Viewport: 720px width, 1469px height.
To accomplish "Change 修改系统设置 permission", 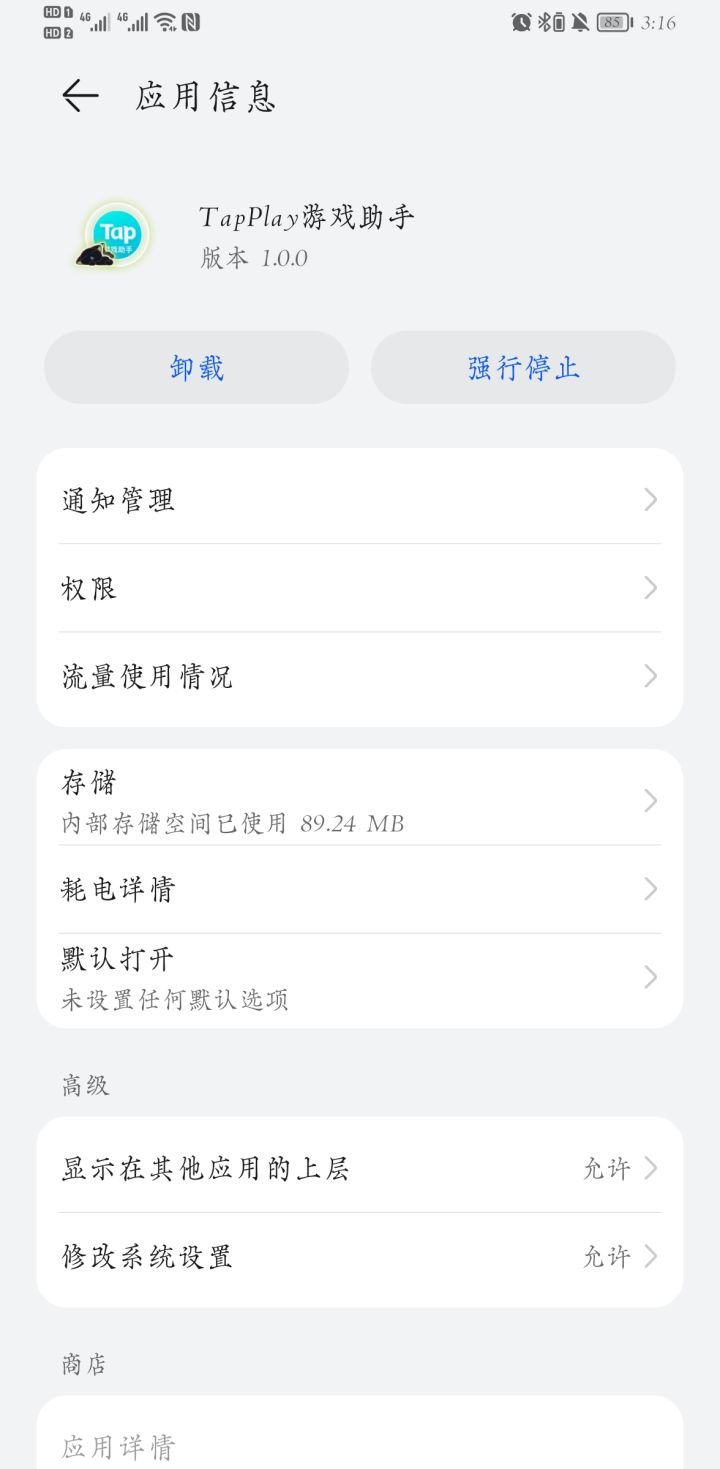I will pyautogui.click(x=360, y=1256).
